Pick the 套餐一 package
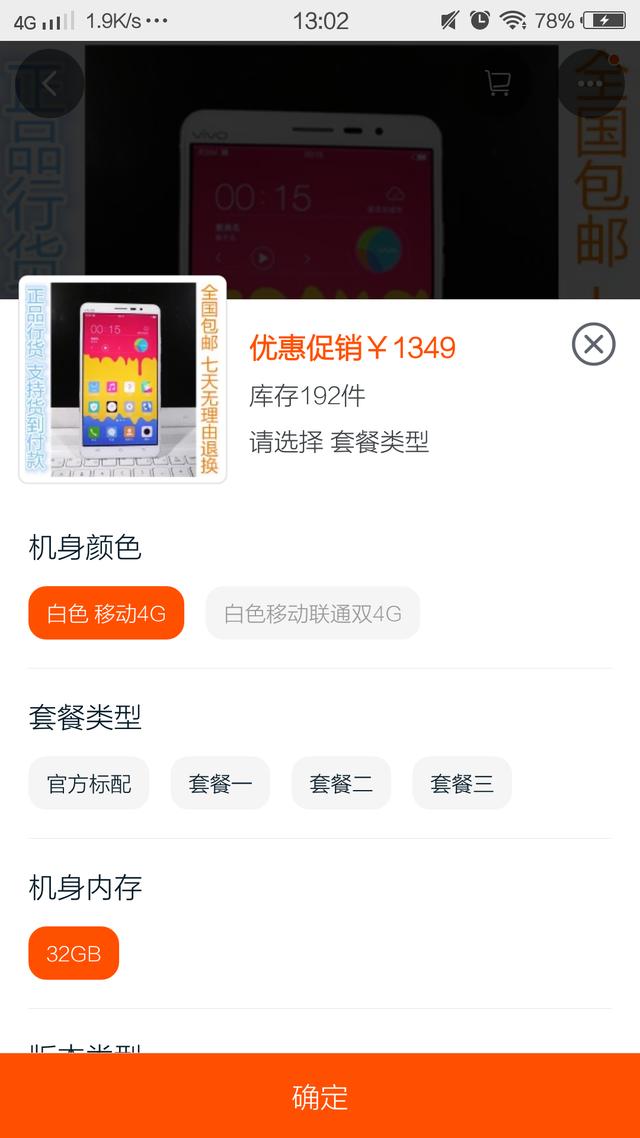The image size is (640, 1138). (x=220, y=783)
